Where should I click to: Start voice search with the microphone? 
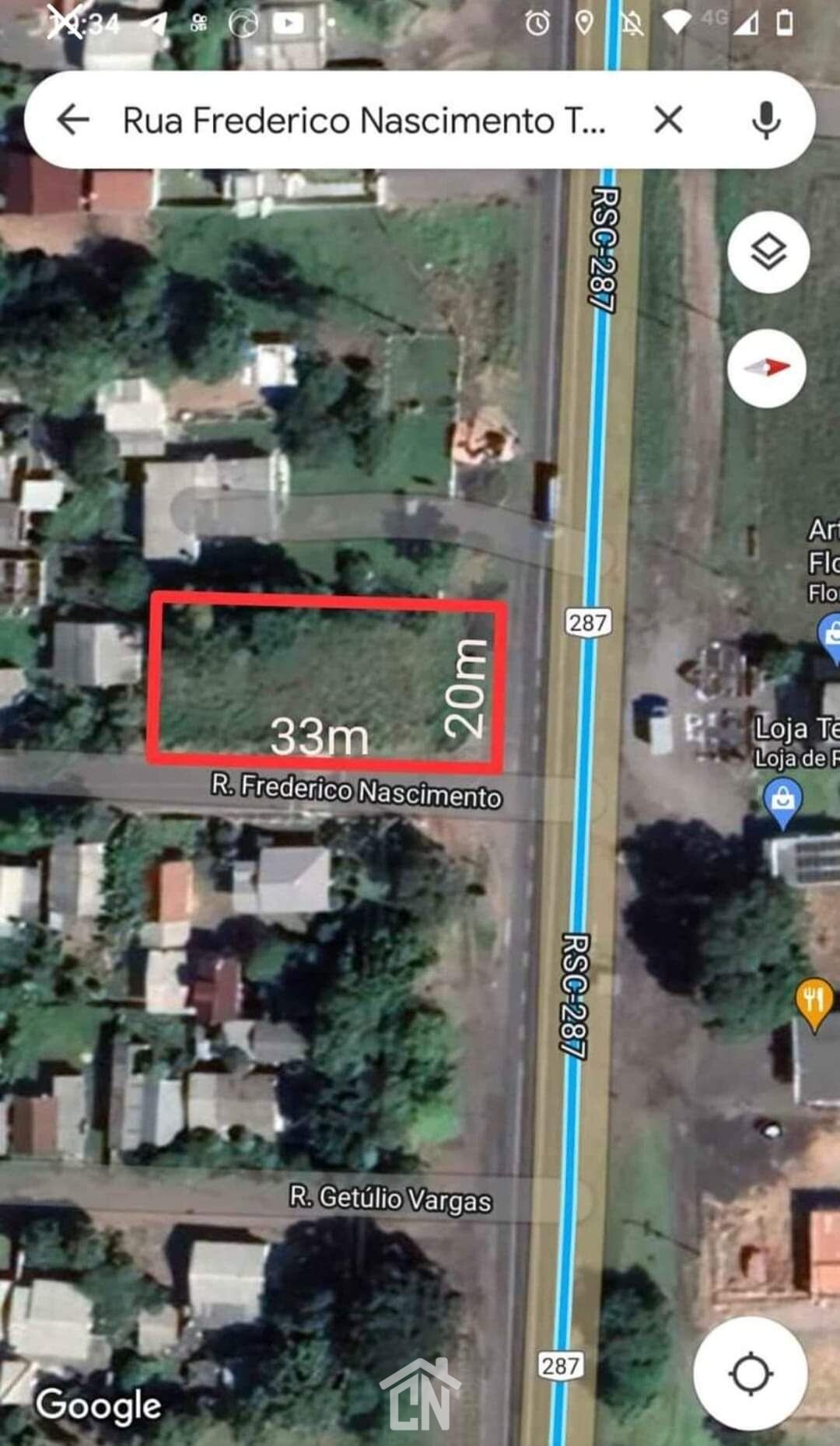point(766,120)
